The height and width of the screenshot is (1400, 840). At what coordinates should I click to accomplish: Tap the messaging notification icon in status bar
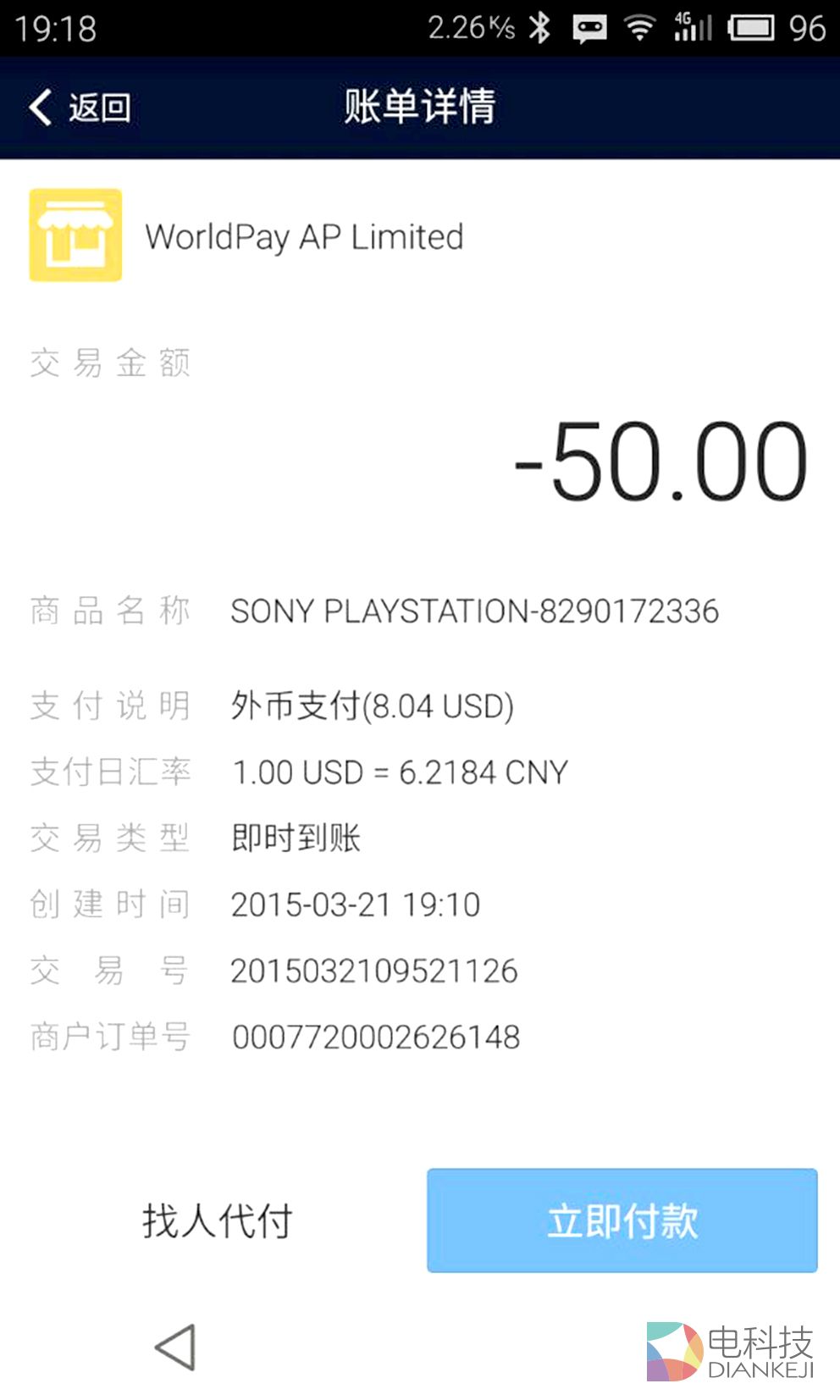590,27
